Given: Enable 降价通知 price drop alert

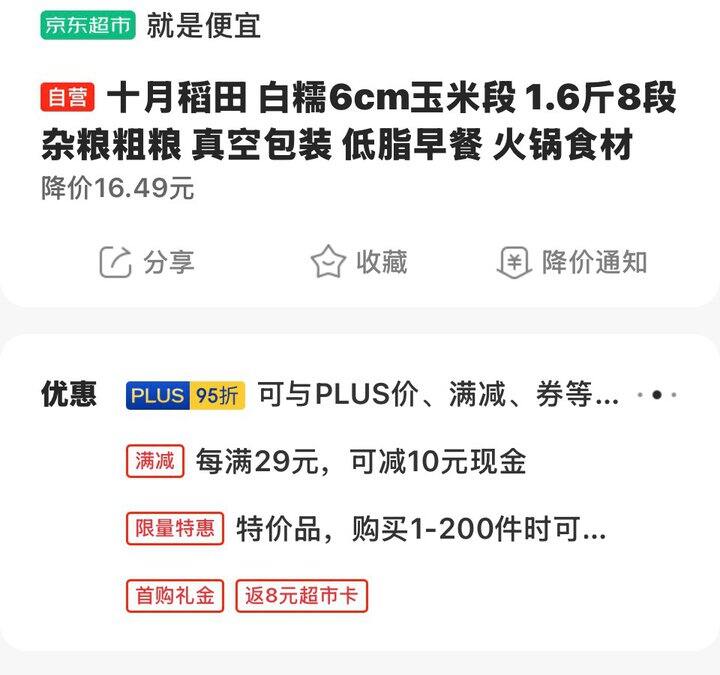Looking at the screenshot, I should [x=572, y=262].
